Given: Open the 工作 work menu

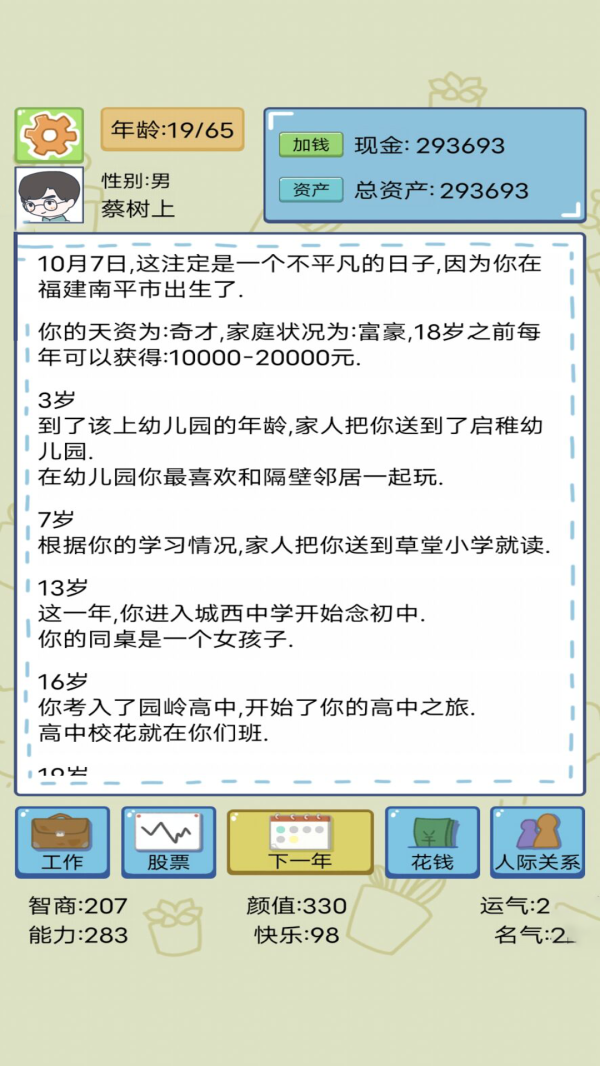Looking at the screenshot, I should coord(62,842).
